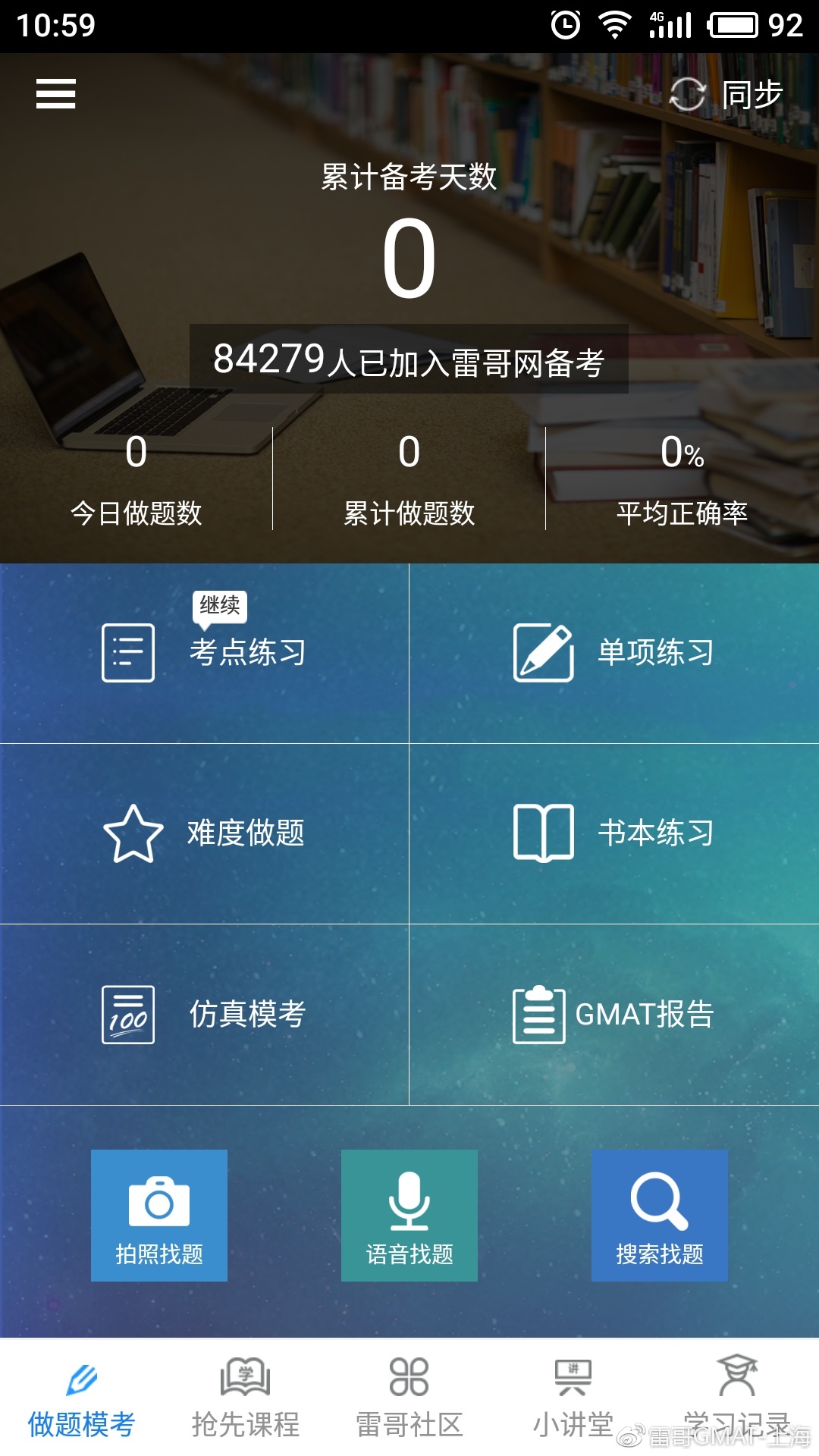This screenshot has height=1456, width=819.
Task: Open 考点练习 practice
Action: tap(205, 653)
